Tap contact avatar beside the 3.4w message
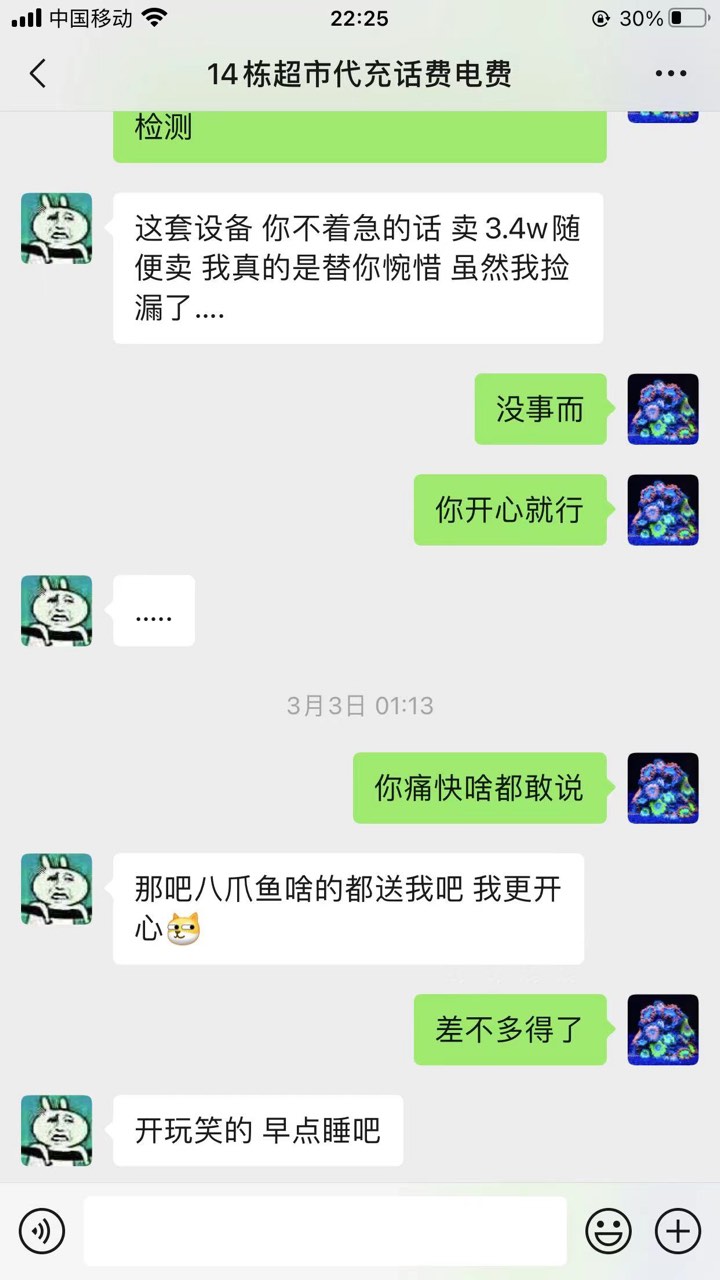This screenshot has width=720, height=1280. pos(57,229)
